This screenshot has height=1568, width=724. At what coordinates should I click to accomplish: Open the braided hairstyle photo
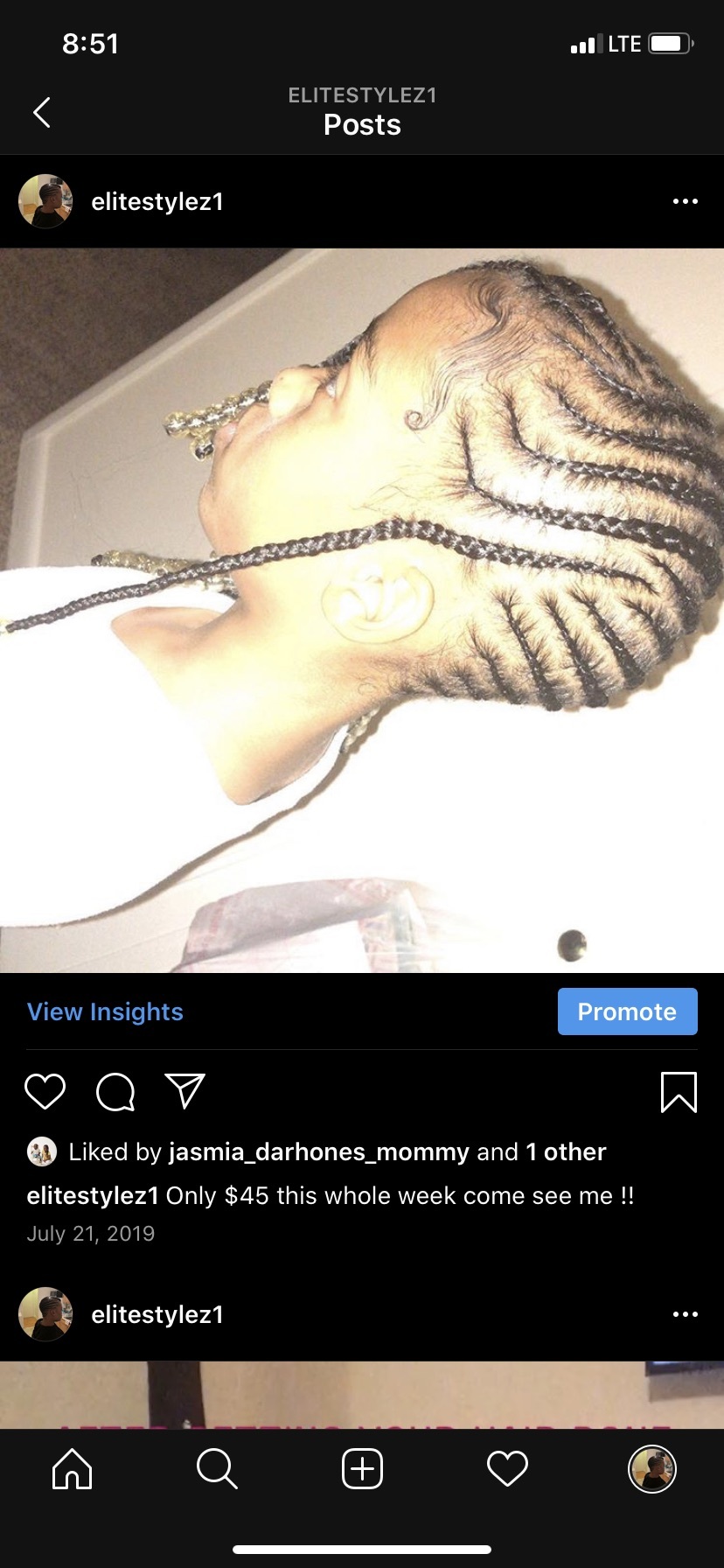(362, 610)
